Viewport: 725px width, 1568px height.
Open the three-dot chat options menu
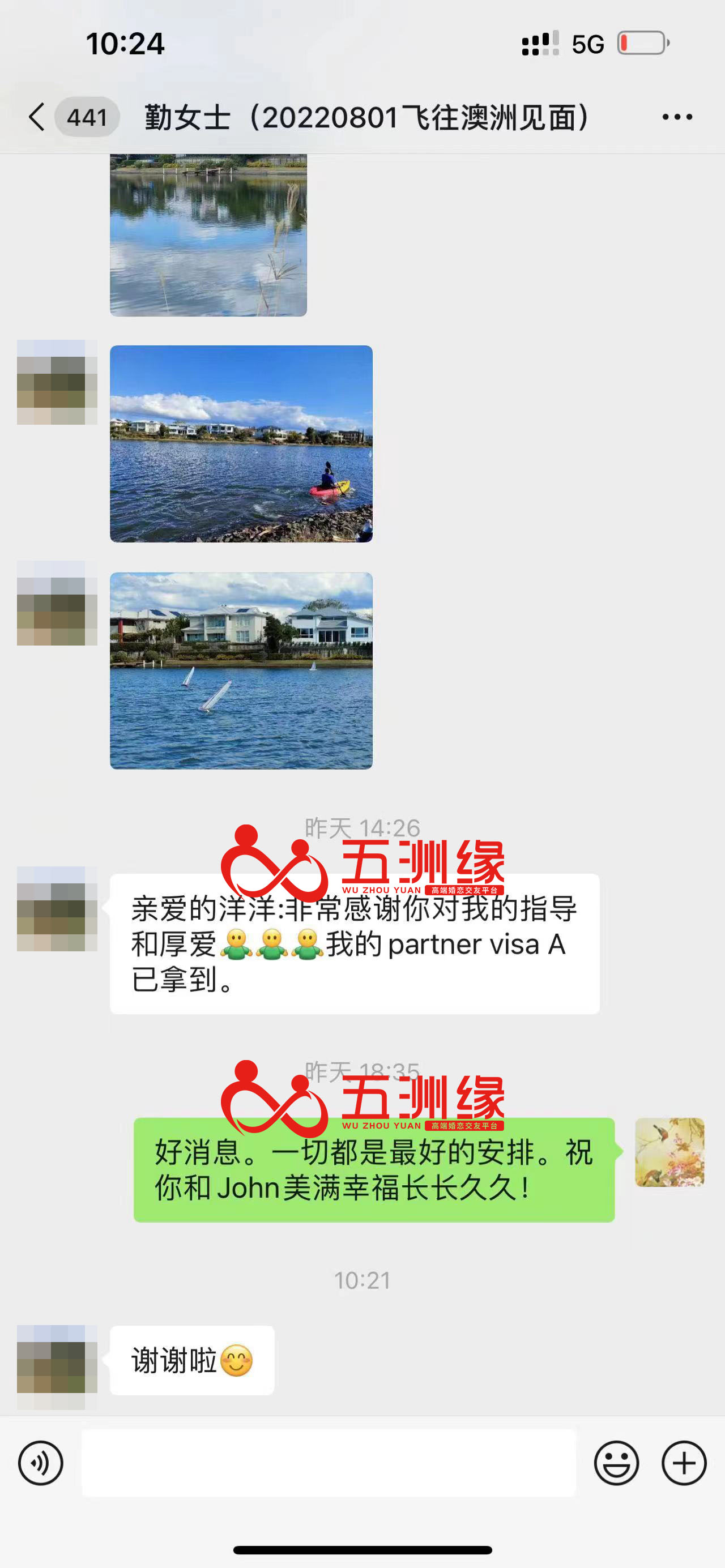(677, 117)
